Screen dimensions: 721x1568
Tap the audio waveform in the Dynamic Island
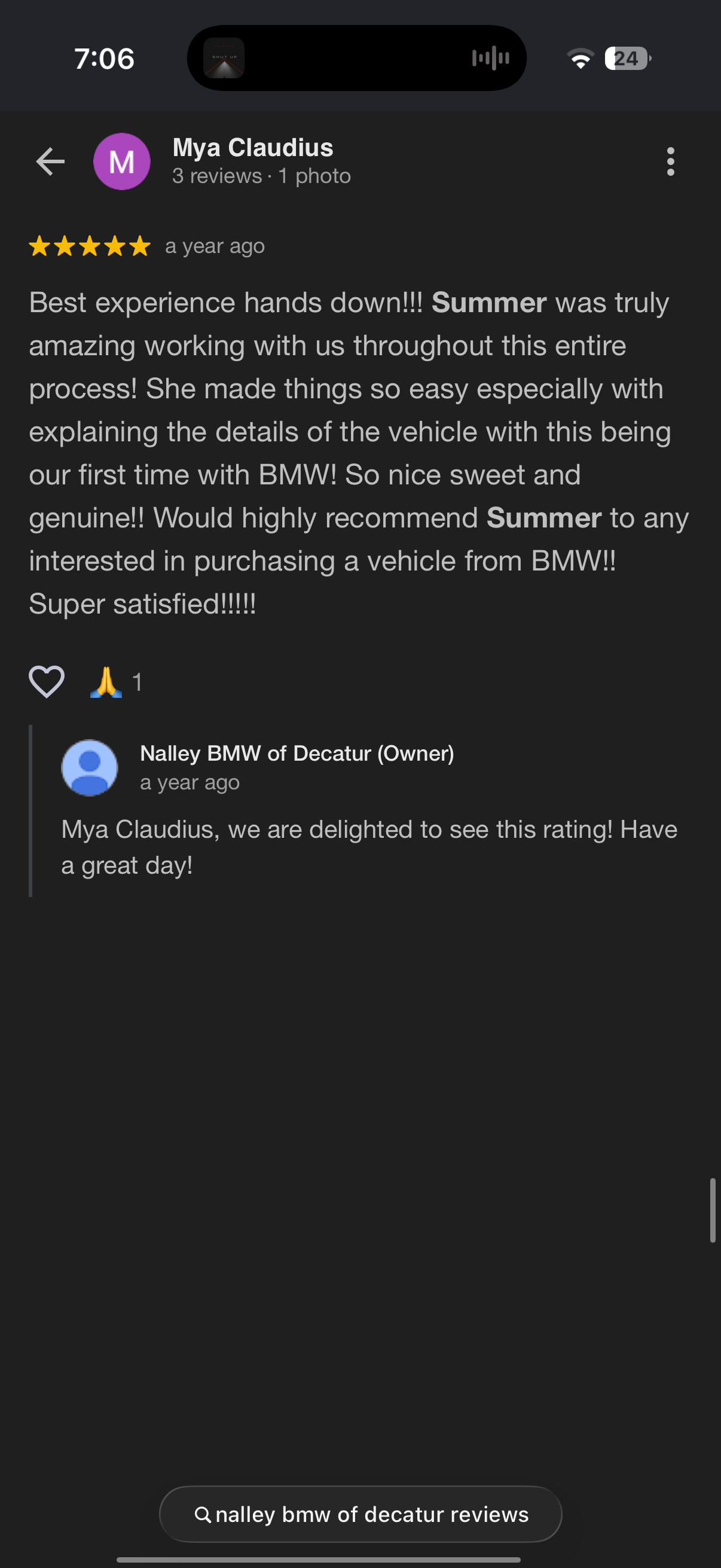tap(490, 58)
